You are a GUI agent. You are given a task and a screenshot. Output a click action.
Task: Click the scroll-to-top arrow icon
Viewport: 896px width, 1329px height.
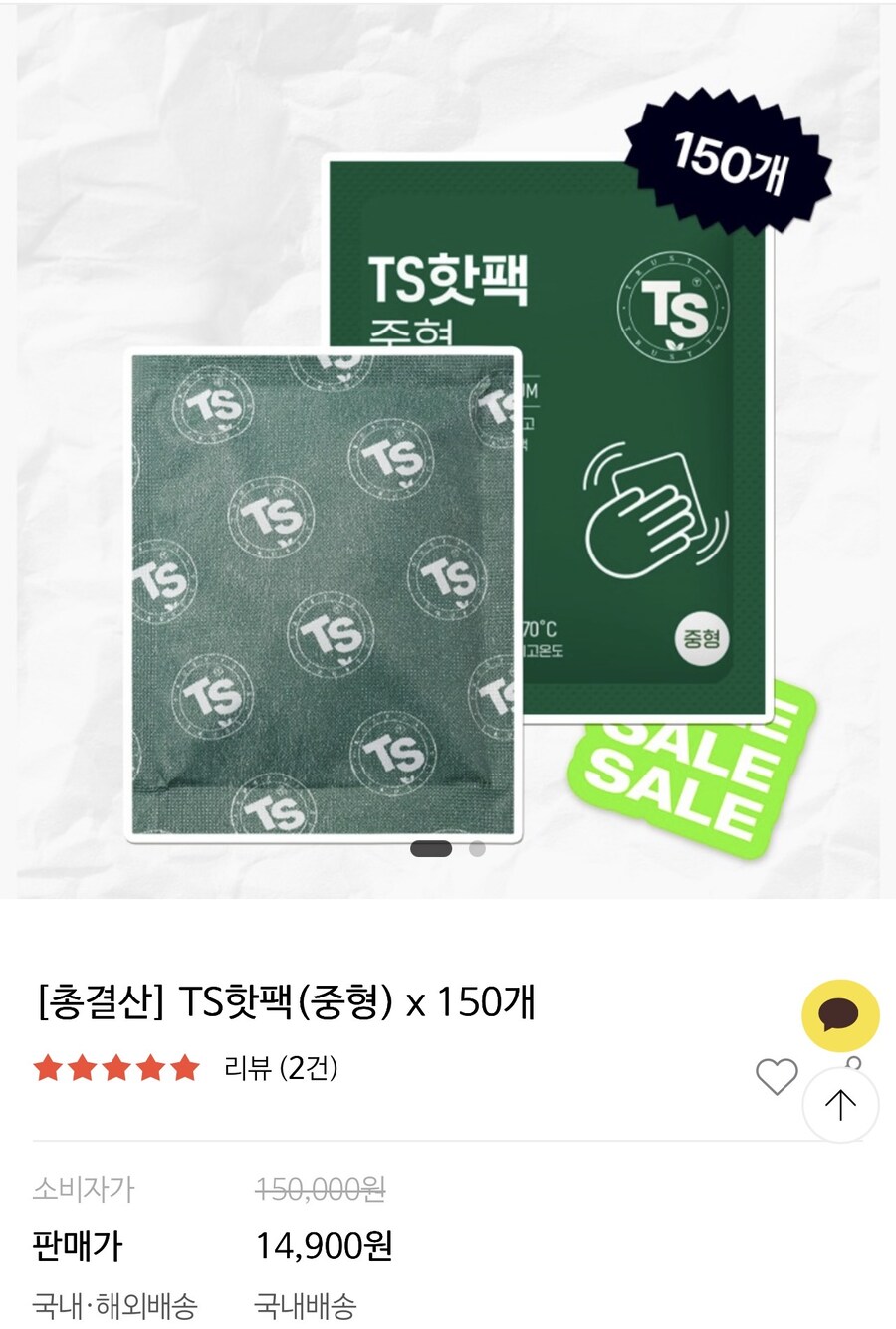tap(841, 1104)
